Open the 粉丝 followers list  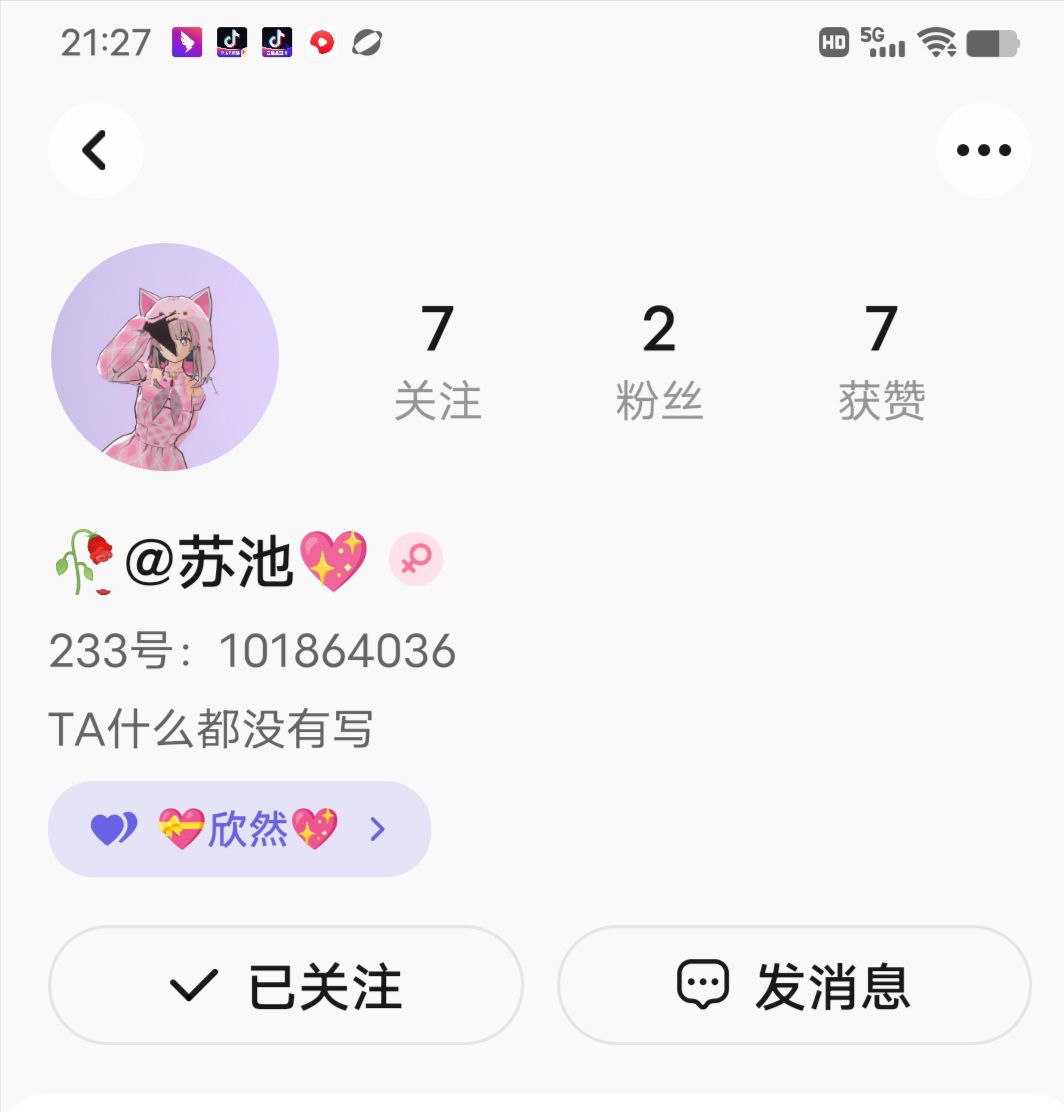659,362
